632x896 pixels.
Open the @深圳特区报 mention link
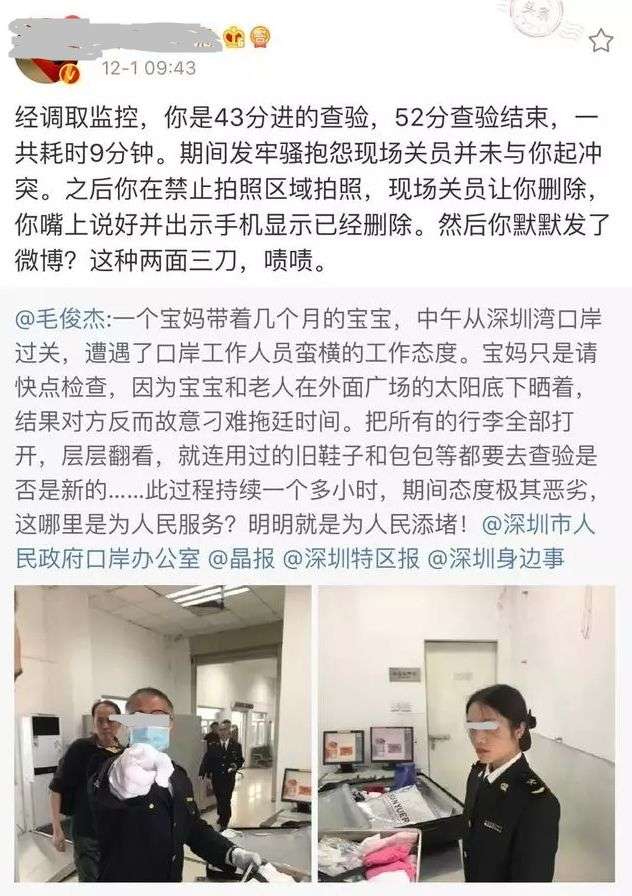(x=350, y=557)
